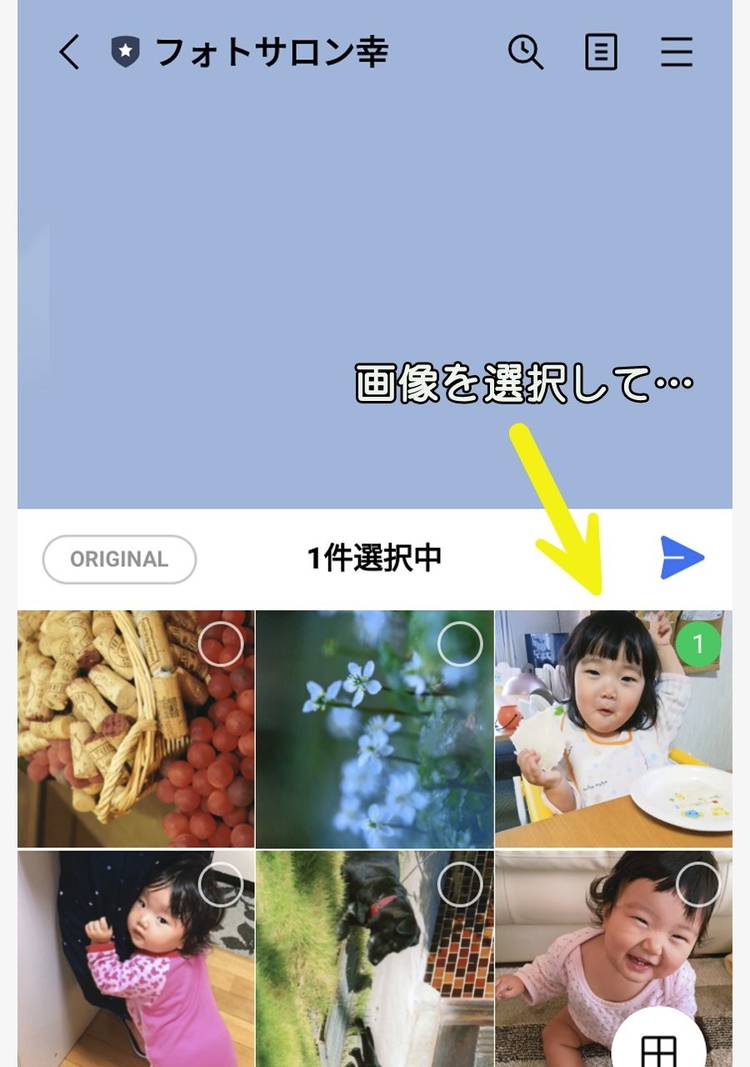Select the photo of the baby in pink pajamas
Viewport: 750px width, 1067px height.
(x=221, y=884)
